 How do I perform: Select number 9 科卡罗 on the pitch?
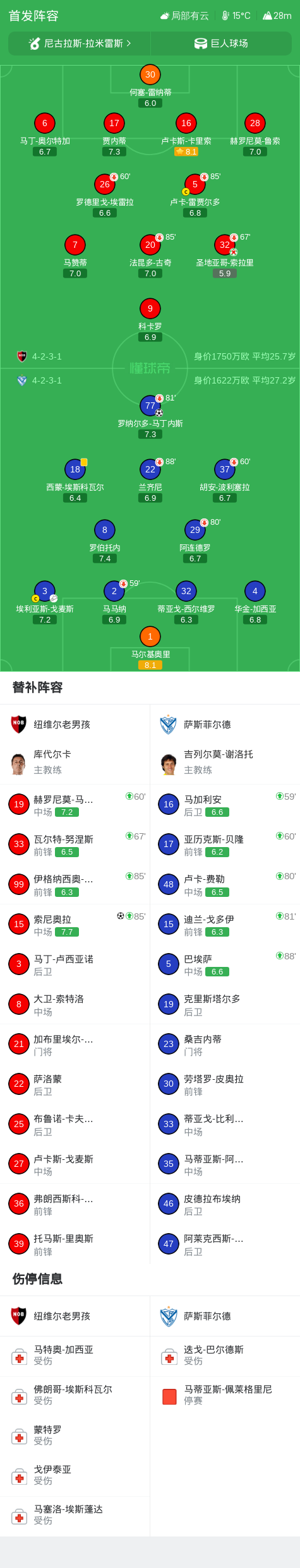150,320
